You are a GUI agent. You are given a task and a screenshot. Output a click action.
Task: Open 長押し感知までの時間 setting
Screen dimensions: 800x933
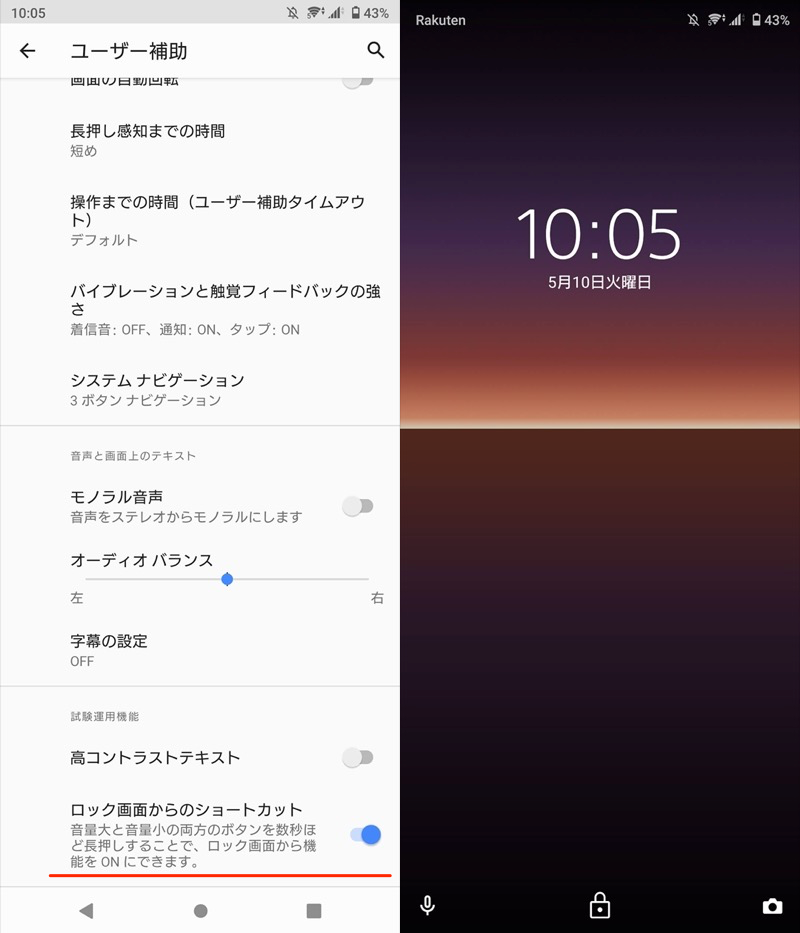click(147, 140)
